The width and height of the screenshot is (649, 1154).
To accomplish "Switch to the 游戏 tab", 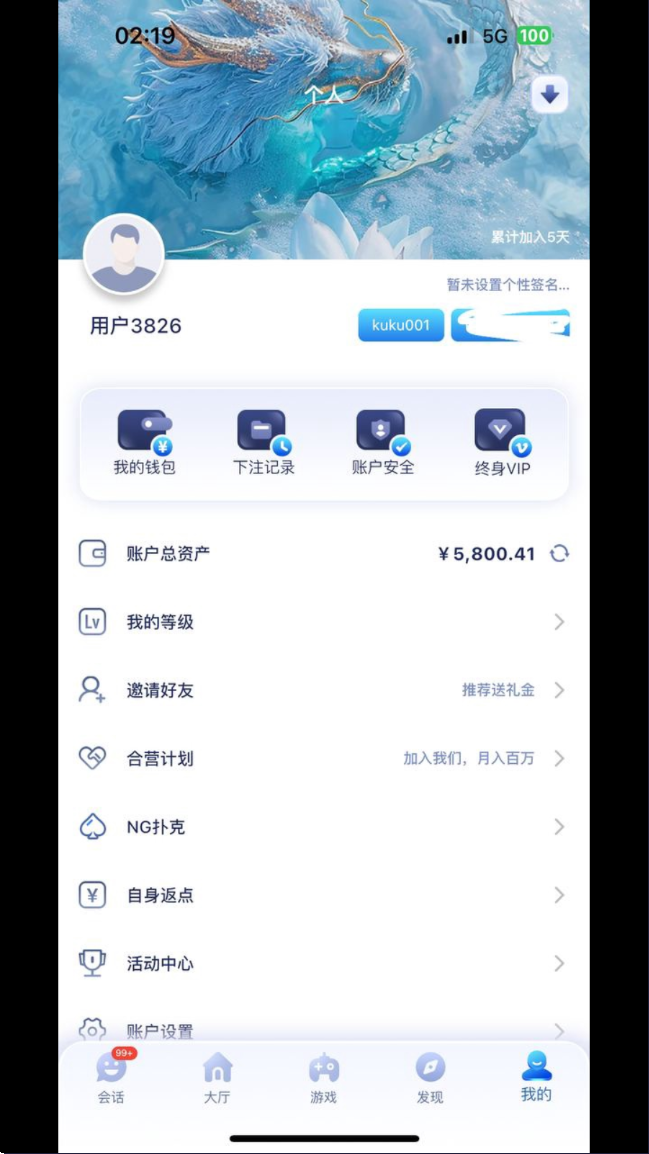I will click(324, 1078).
